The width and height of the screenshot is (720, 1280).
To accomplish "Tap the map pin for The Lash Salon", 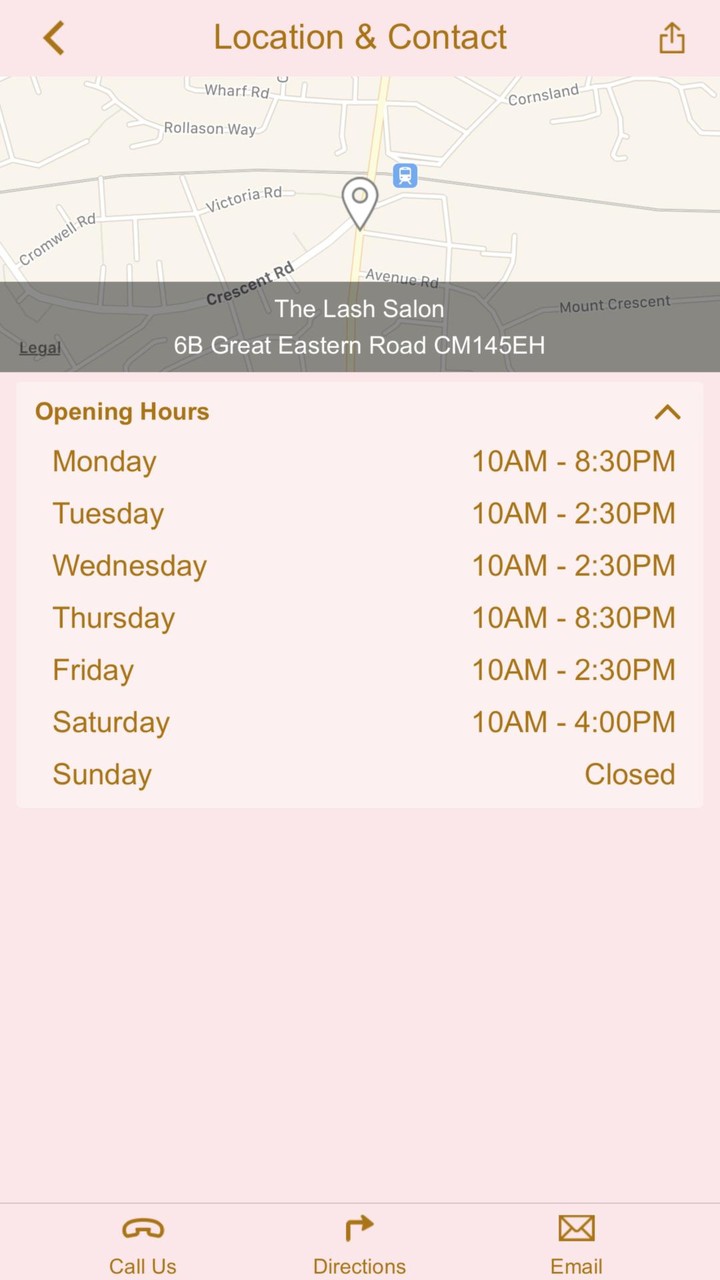I will (359, 202).
